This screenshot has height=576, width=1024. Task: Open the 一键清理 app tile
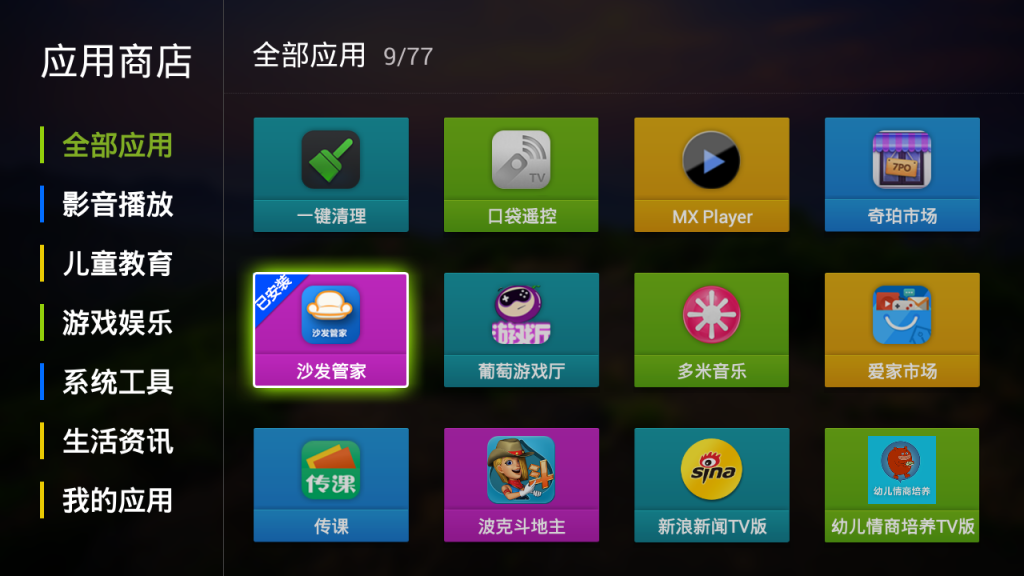tap(331, 174)
